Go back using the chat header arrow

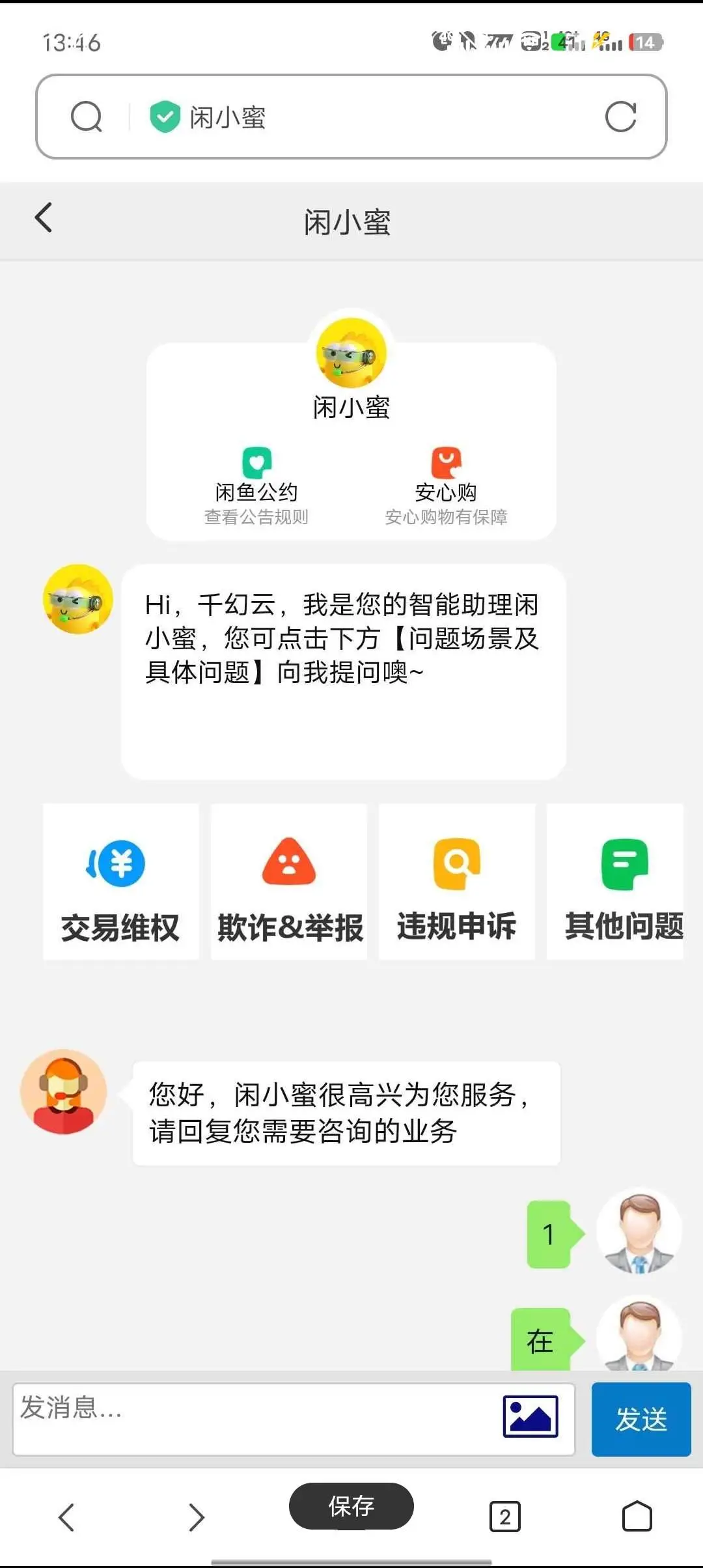[x=43, y=218]
